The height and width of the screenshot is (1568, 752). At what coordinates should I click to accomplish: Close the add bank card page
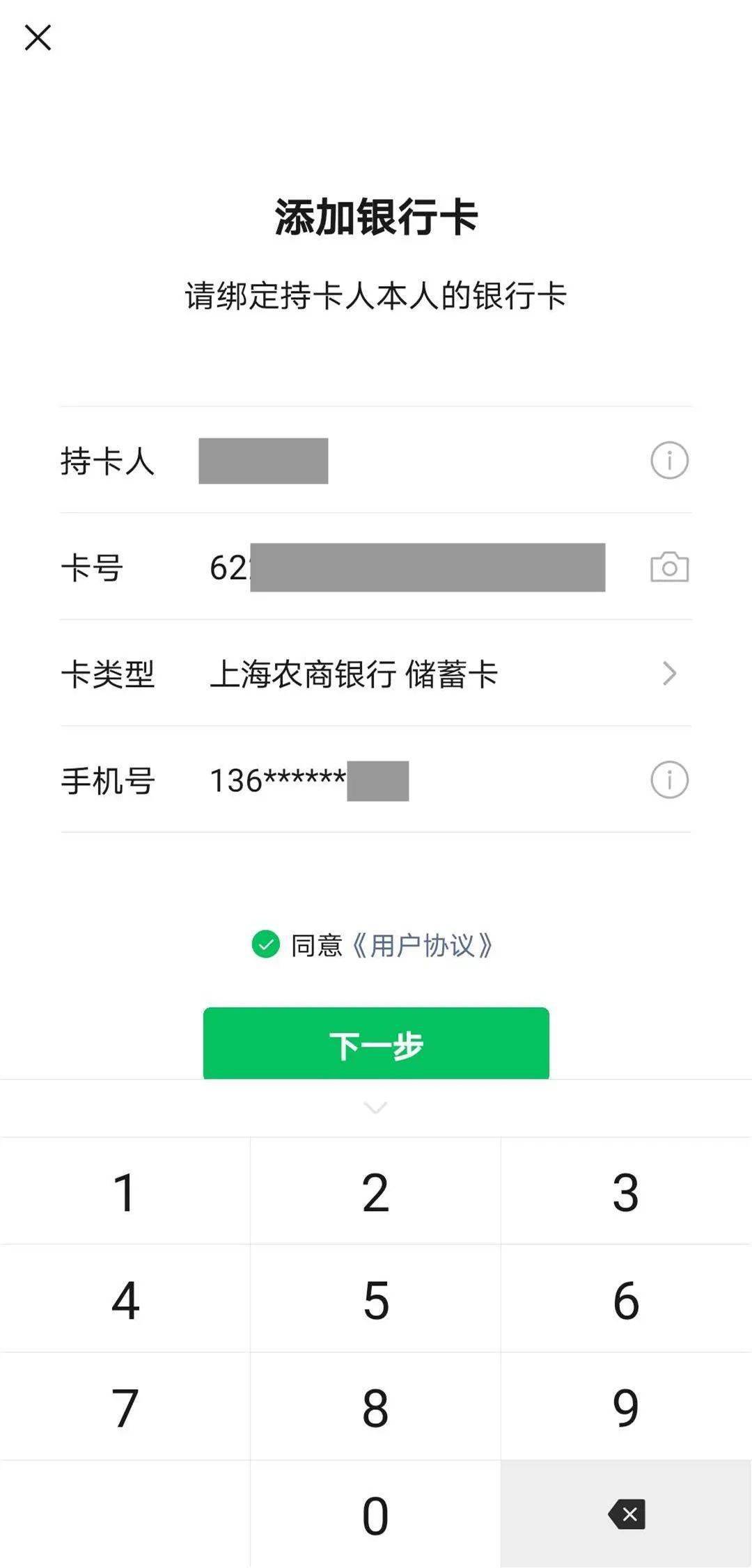pyautogui.click(x=38, y=38)
